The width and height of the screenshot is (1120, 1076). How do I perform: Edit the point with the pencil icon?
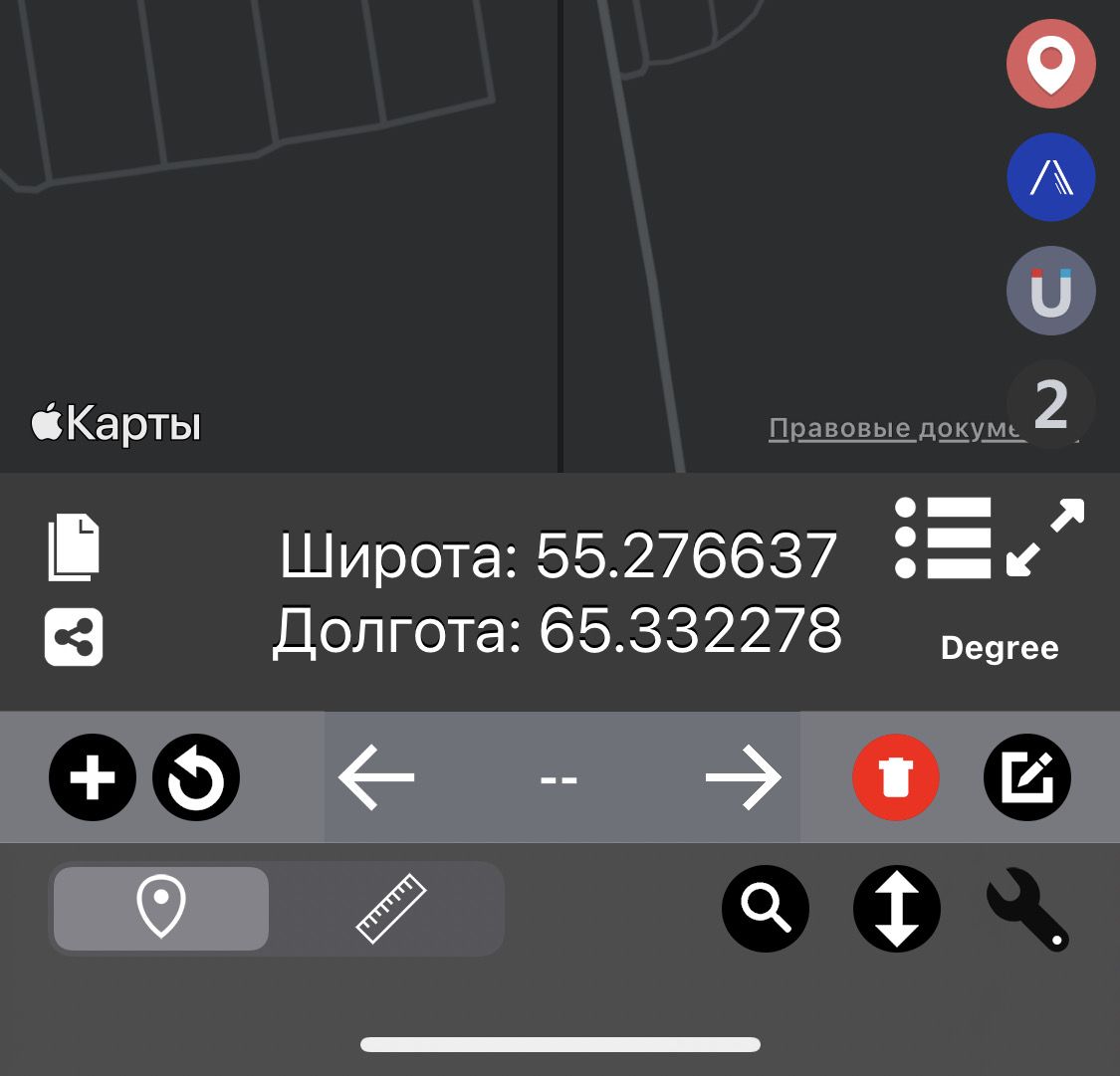tap(1026, 777)
